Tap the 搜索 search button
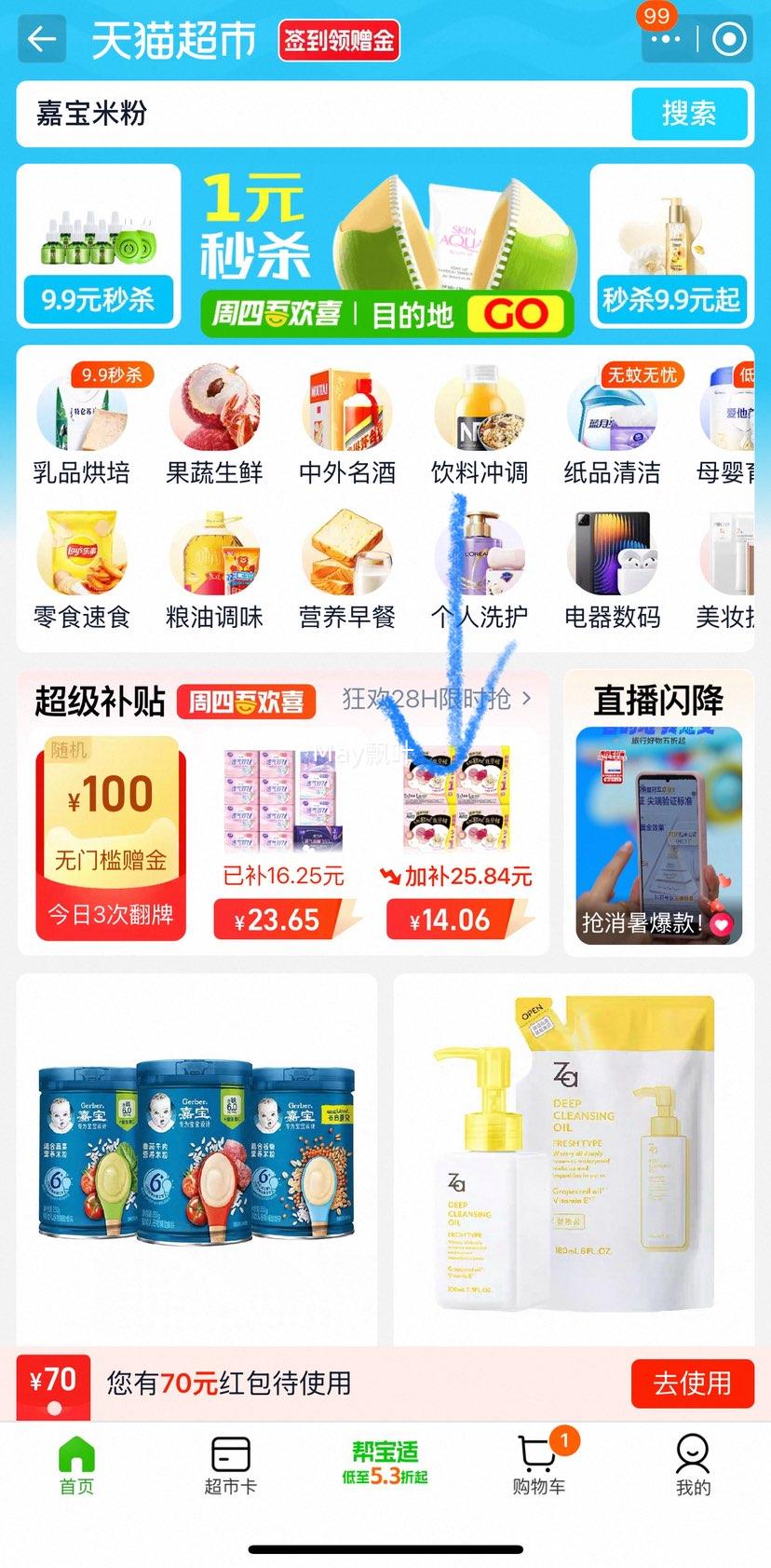 click(x=689, y=114)
